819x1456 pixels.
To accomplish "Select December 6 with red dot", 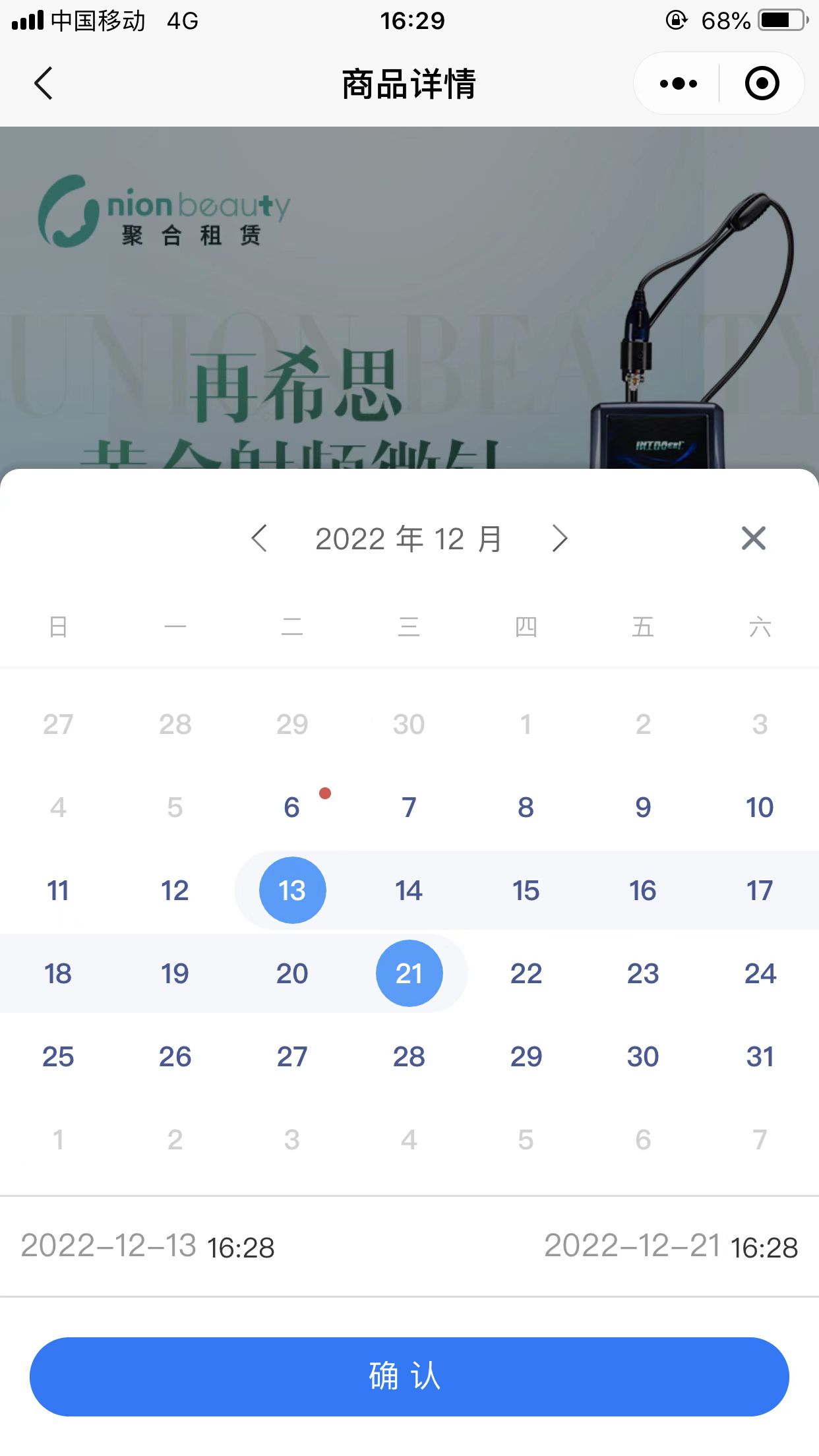I will click(292, 807).
